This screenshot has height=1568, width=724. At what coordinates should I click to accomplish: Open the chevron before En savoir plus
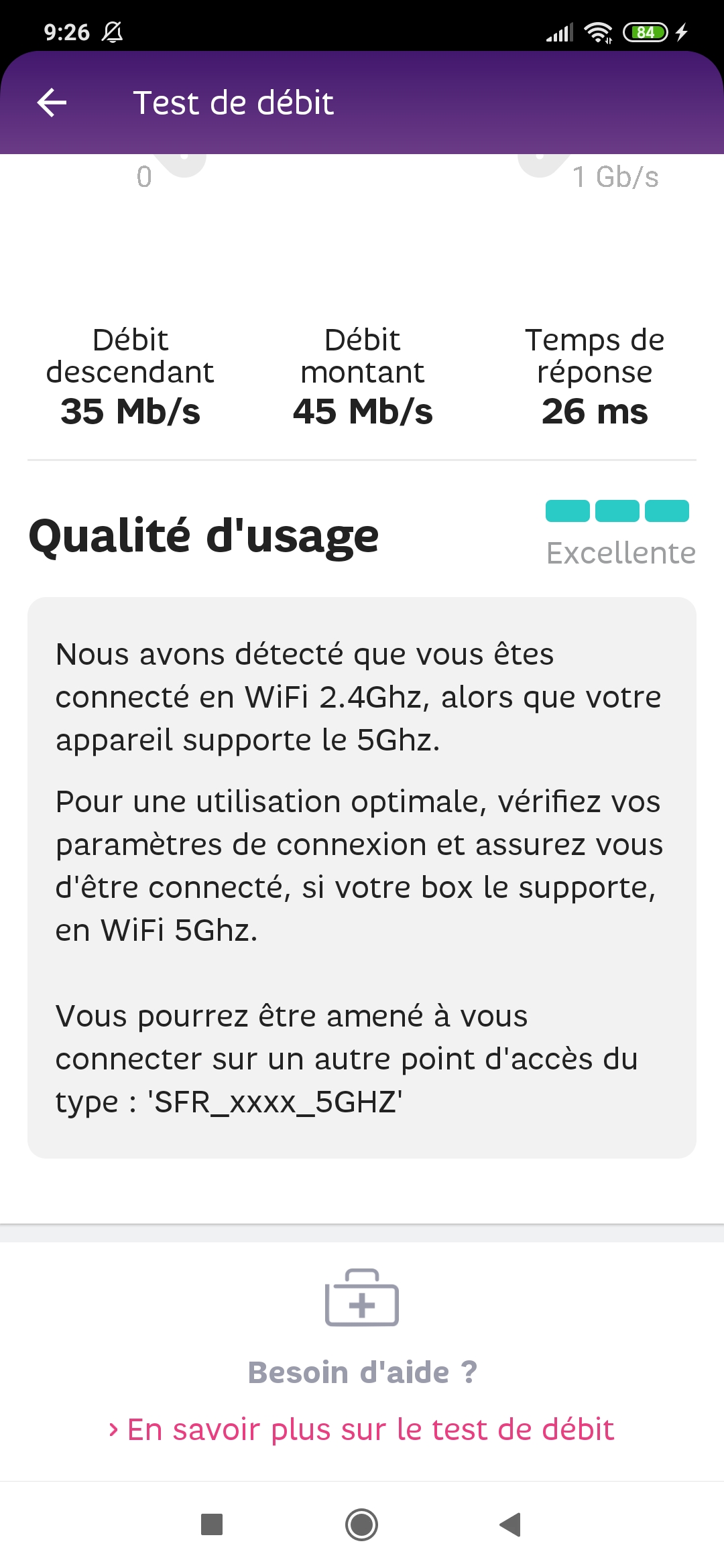pyautogui.click(x=113, y=1429)
